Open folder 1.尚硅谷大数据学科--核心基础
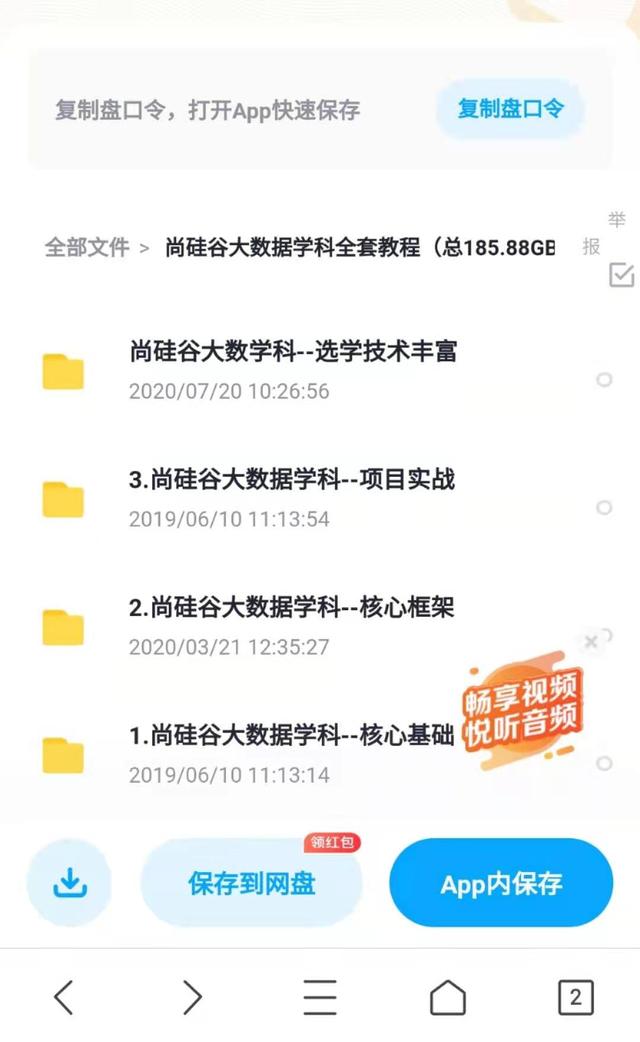This screenshot has width=640, height=1042. click(x=291, y=737)
